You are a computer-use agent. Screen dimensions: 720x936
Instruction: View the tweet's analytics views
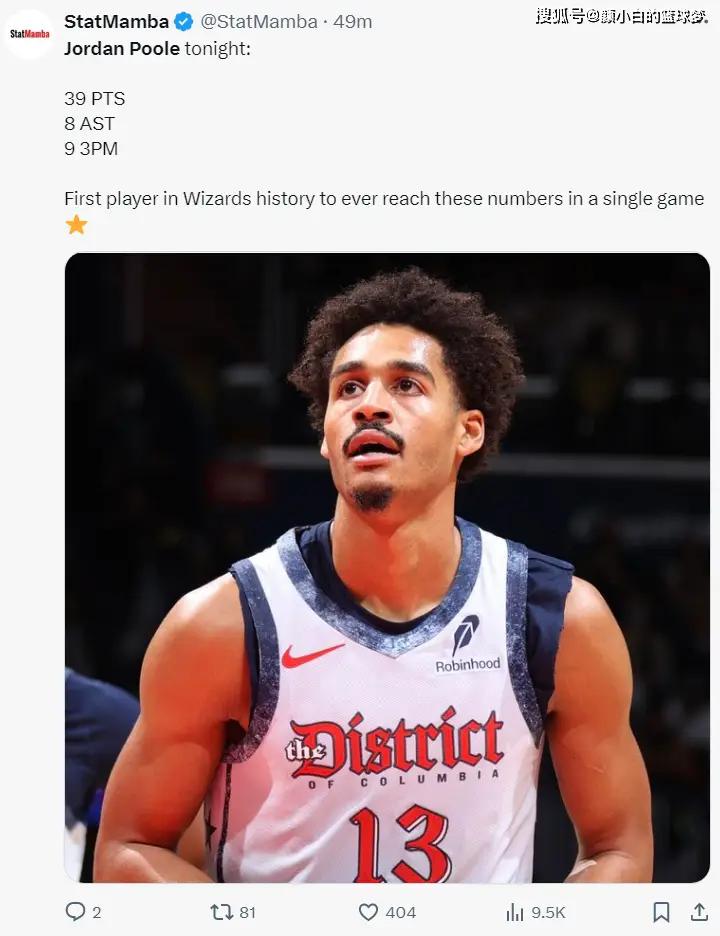coord(516,912)
